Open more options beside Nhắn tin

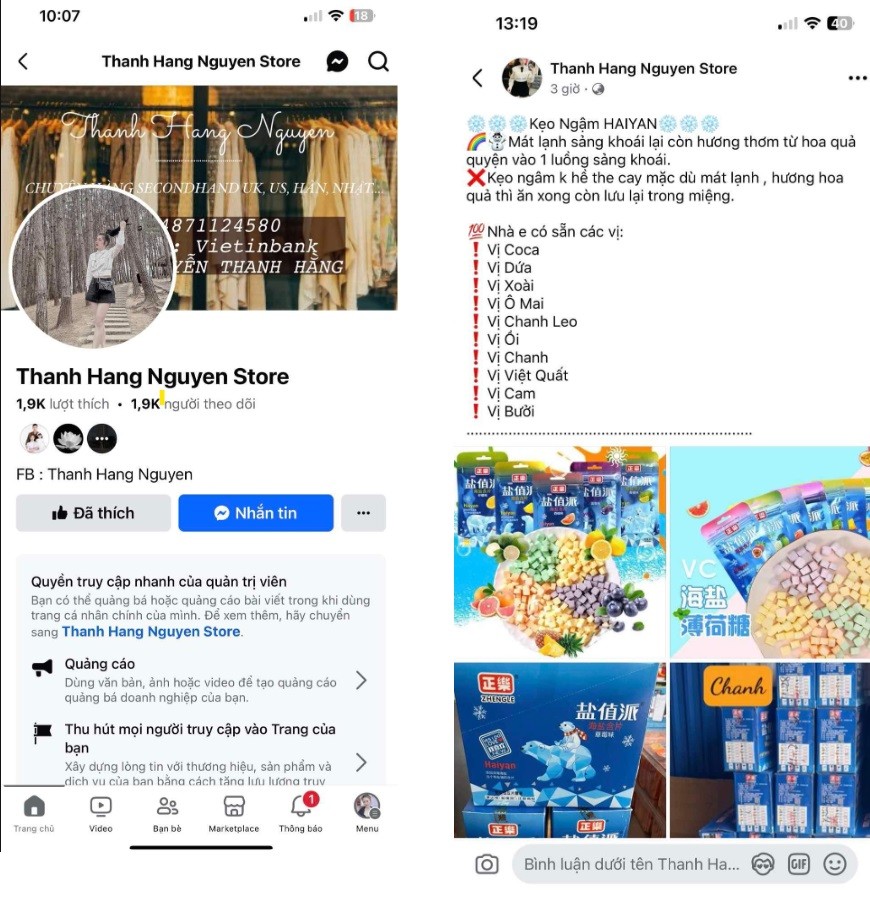tap(363, 513)
